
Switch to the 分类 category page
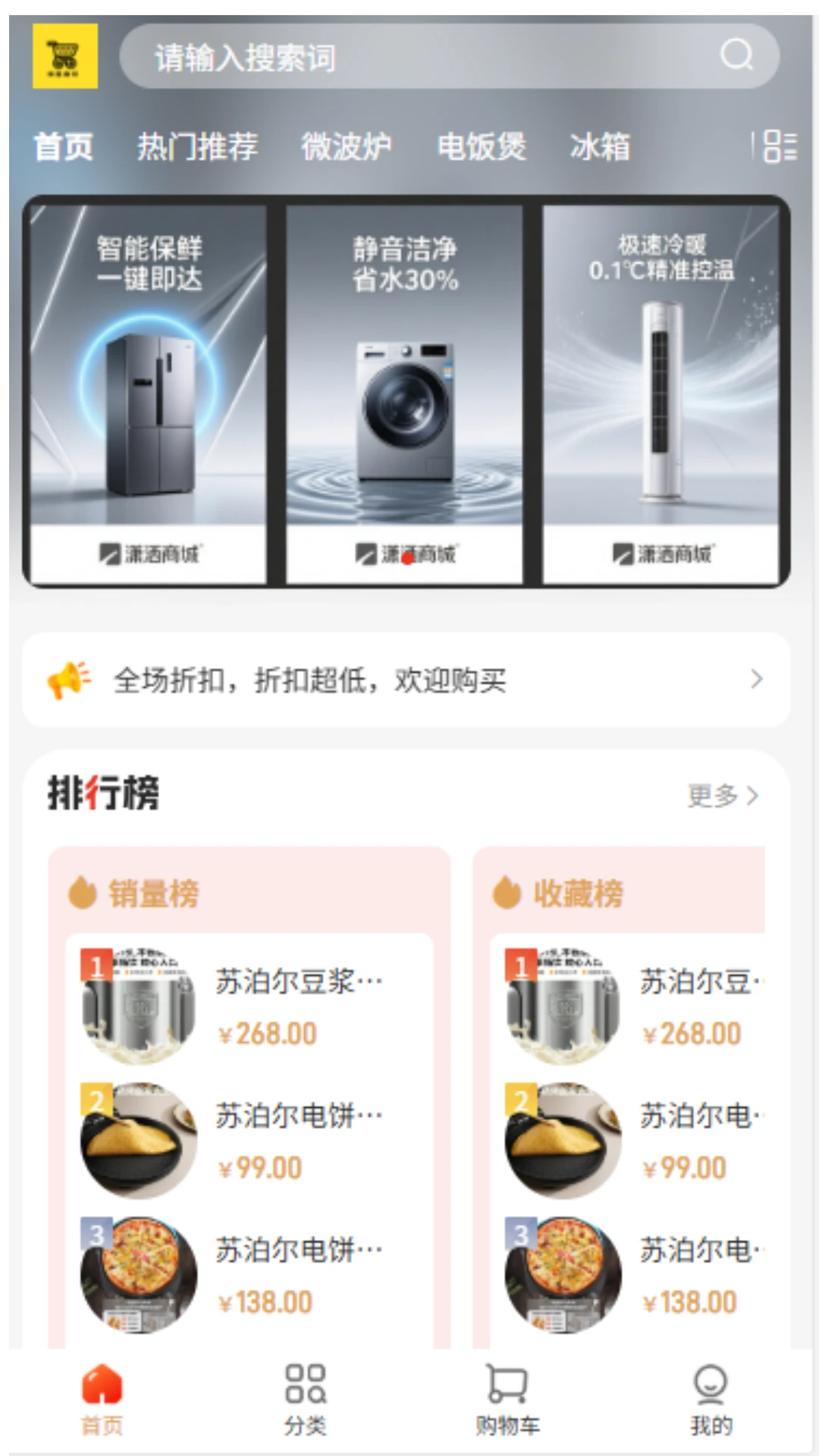tap(305, 1399)
